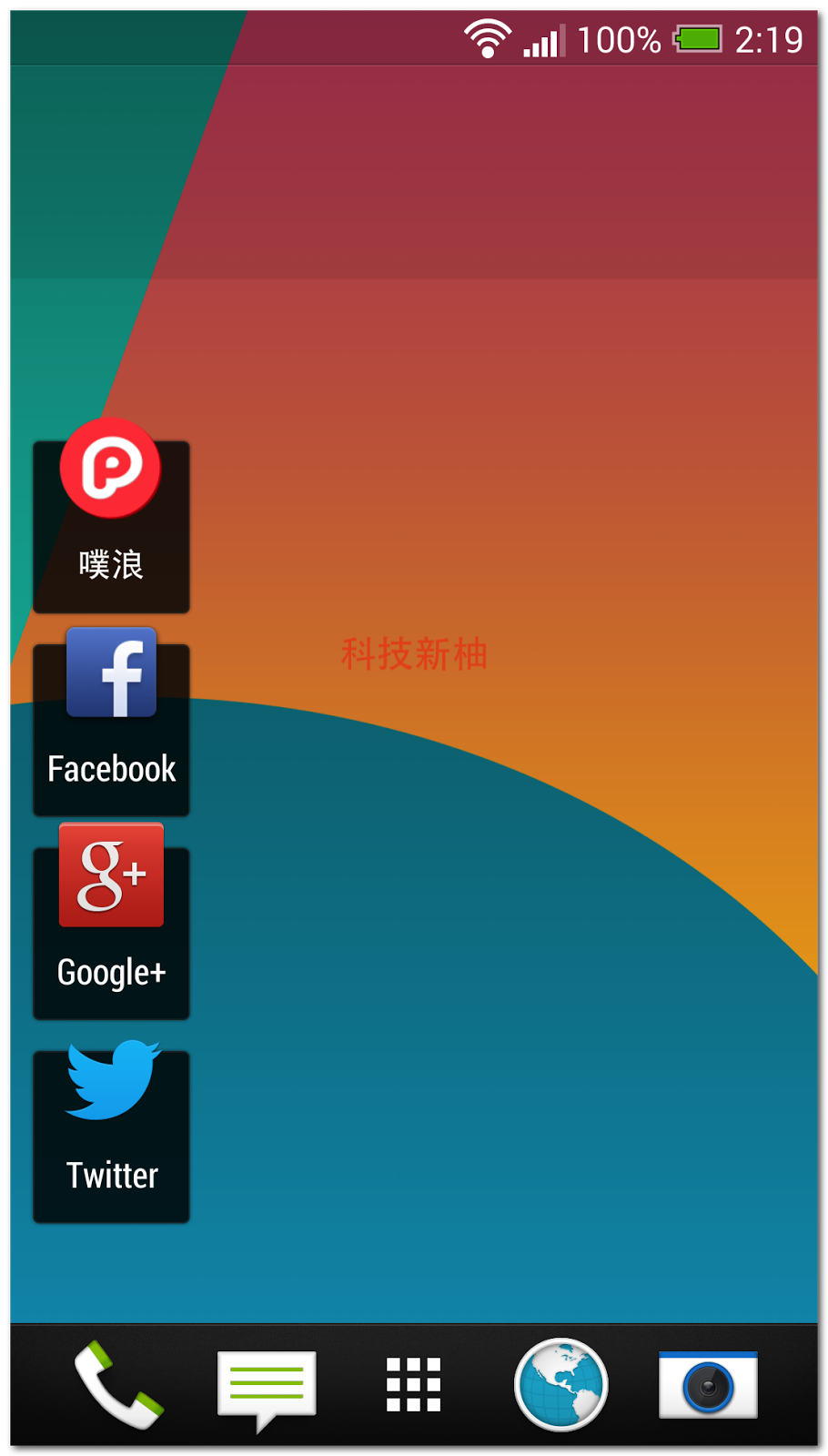Launch the internet browser globe
Image resolution: width=828 pixels, height=1456 pixels.
[560, 1384]
